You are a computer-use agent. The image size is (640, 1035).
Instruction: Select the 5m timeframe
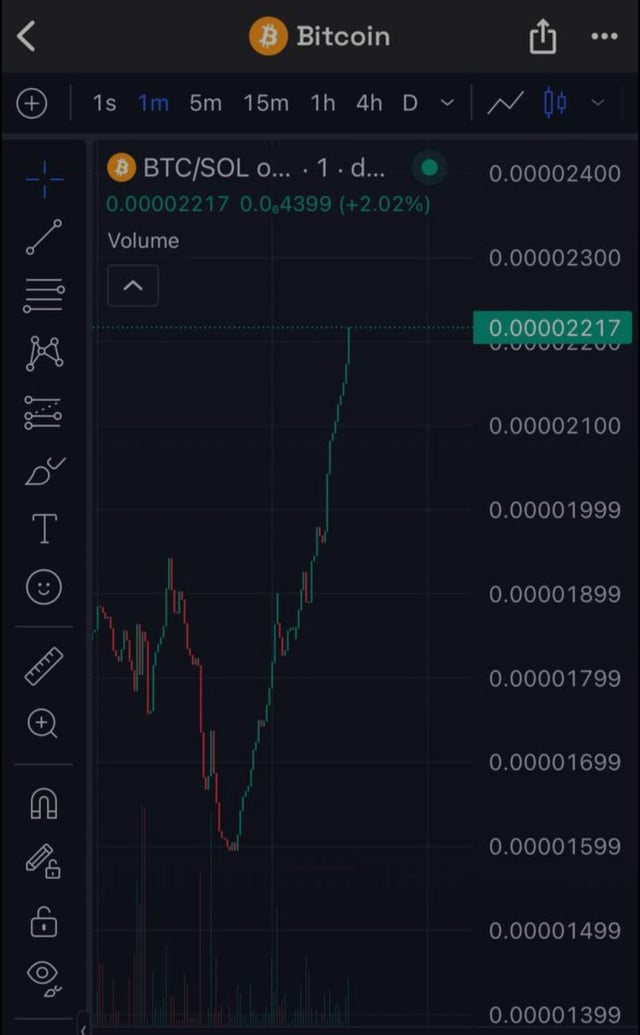(x=205, y=103)
